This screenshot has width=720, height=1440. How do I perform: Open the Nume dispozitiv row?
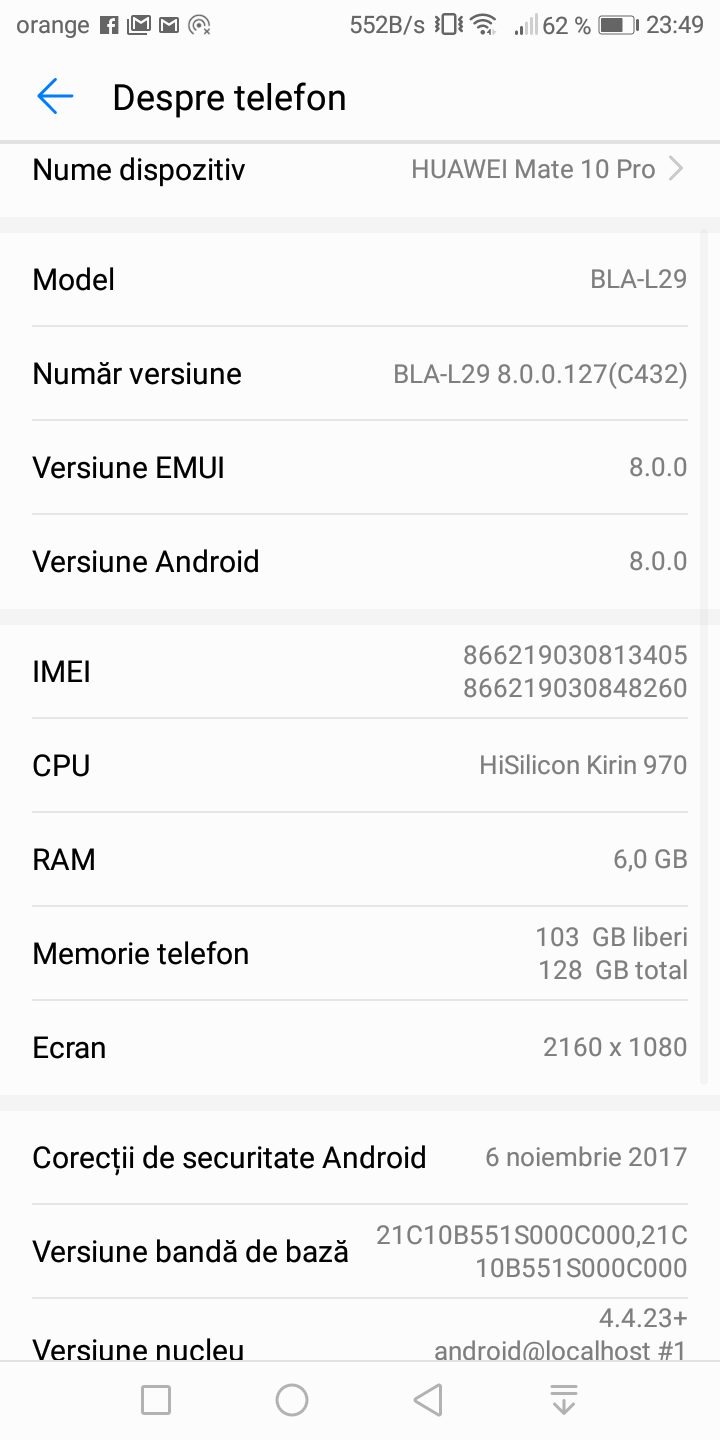(360, 170)
